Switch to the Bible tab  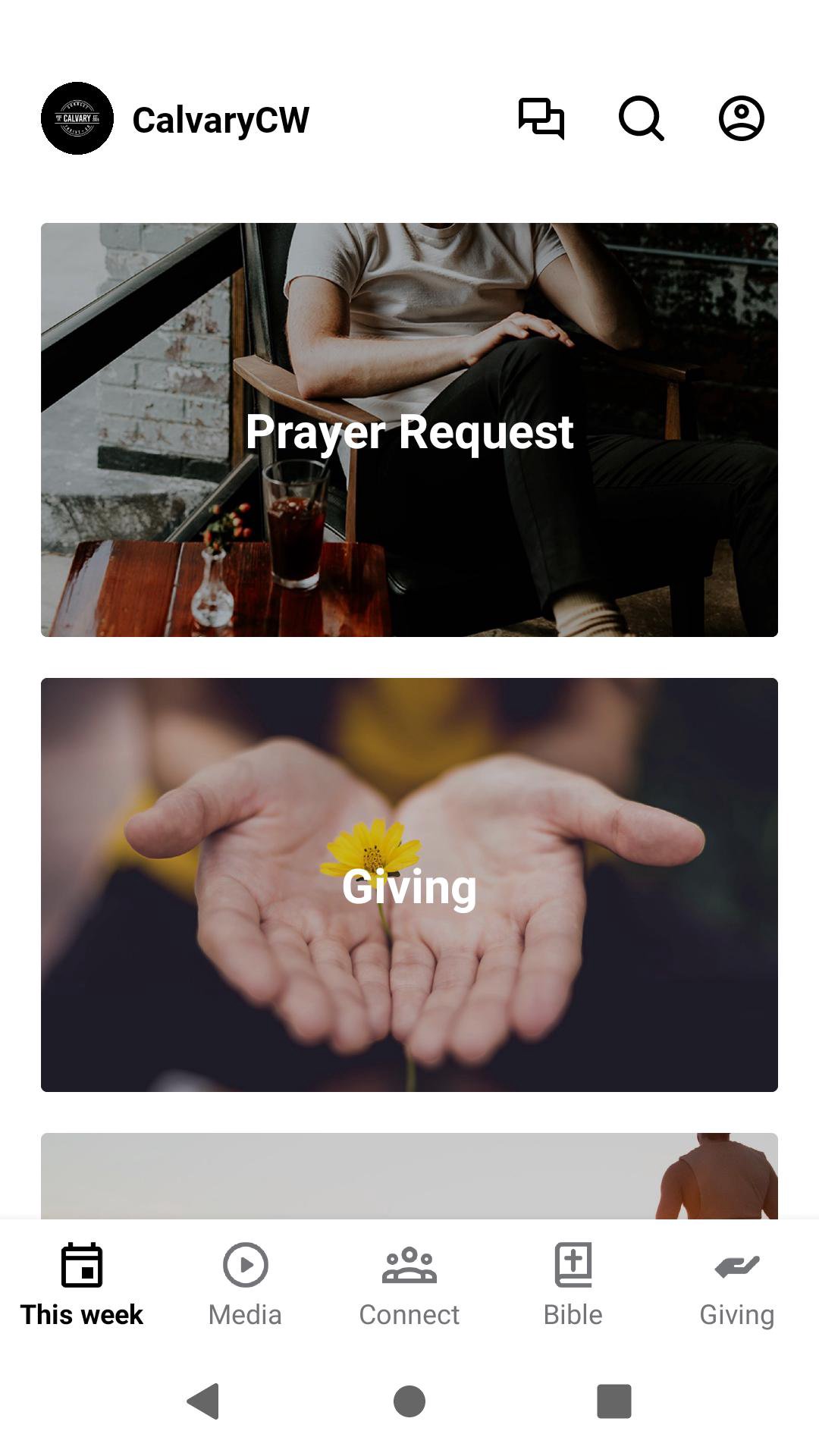[x=573, y=1285]
